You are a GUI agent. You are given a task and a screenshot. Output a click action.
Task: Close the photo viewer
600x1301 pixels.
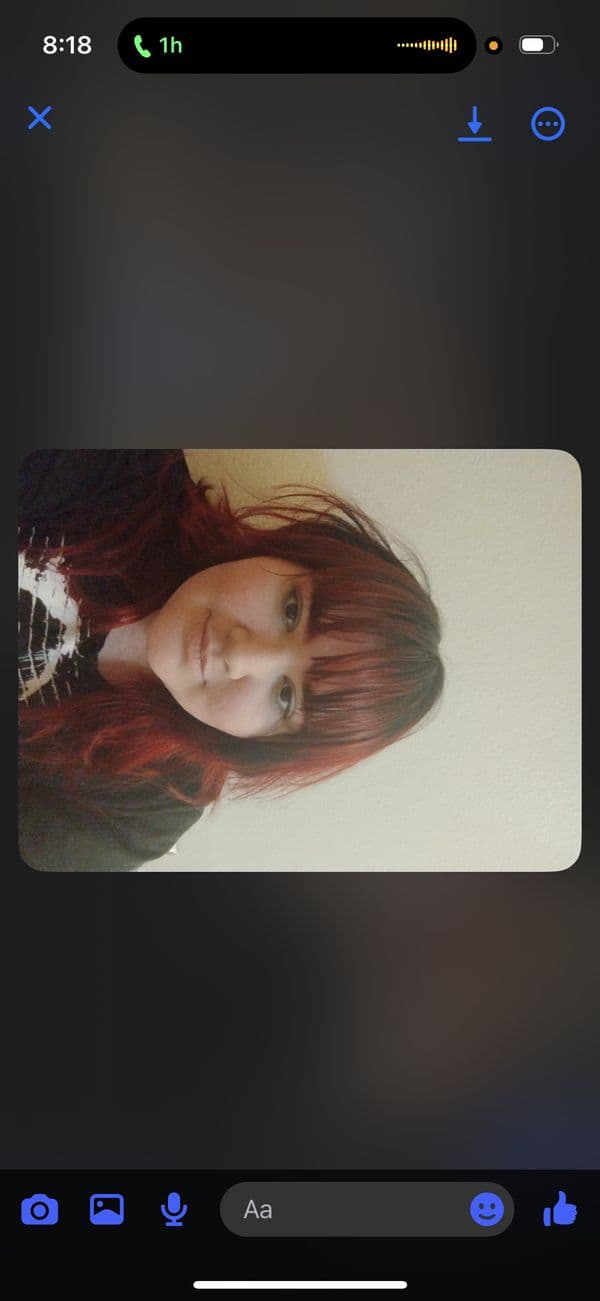(40, 118)
